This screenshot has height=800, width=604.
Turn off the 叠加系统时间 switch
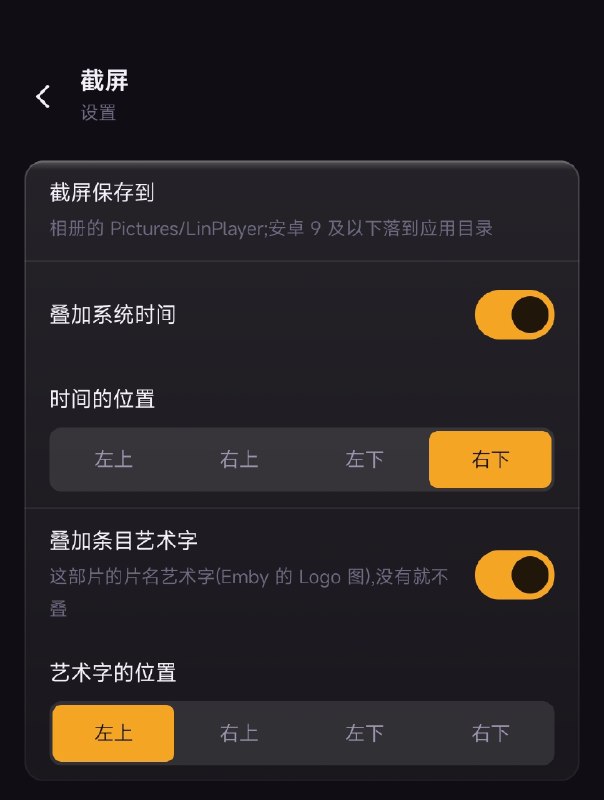point(514,315)
